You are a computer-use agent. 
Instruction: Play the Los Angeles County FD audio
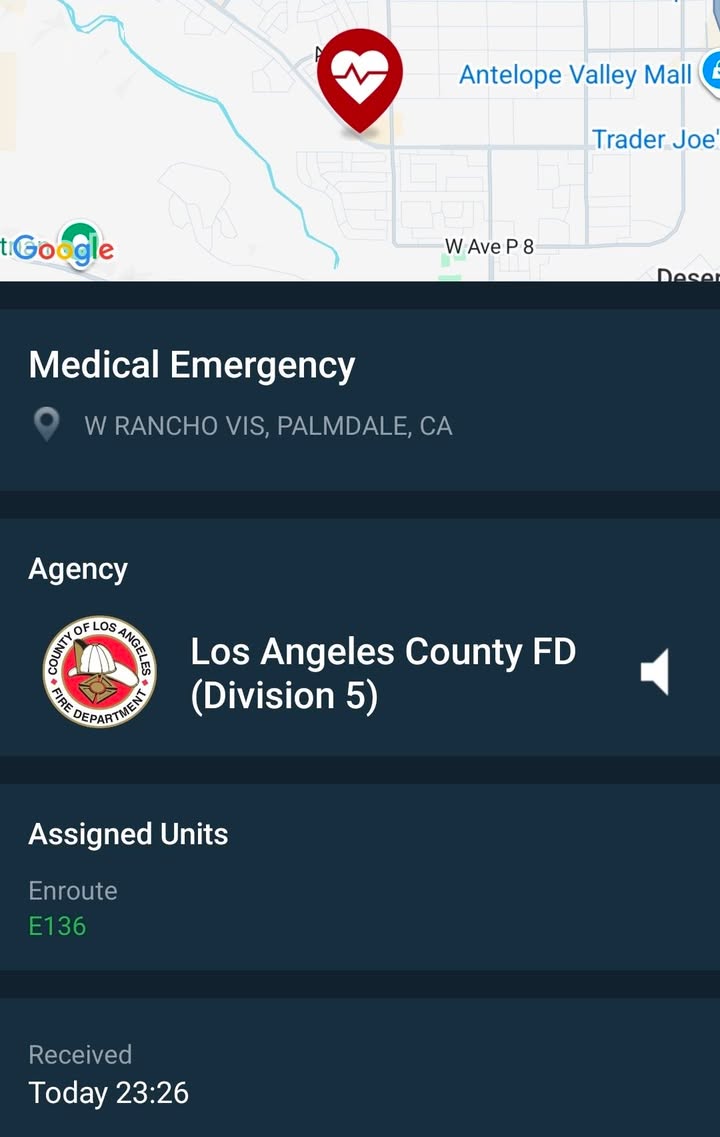(655, 672)
